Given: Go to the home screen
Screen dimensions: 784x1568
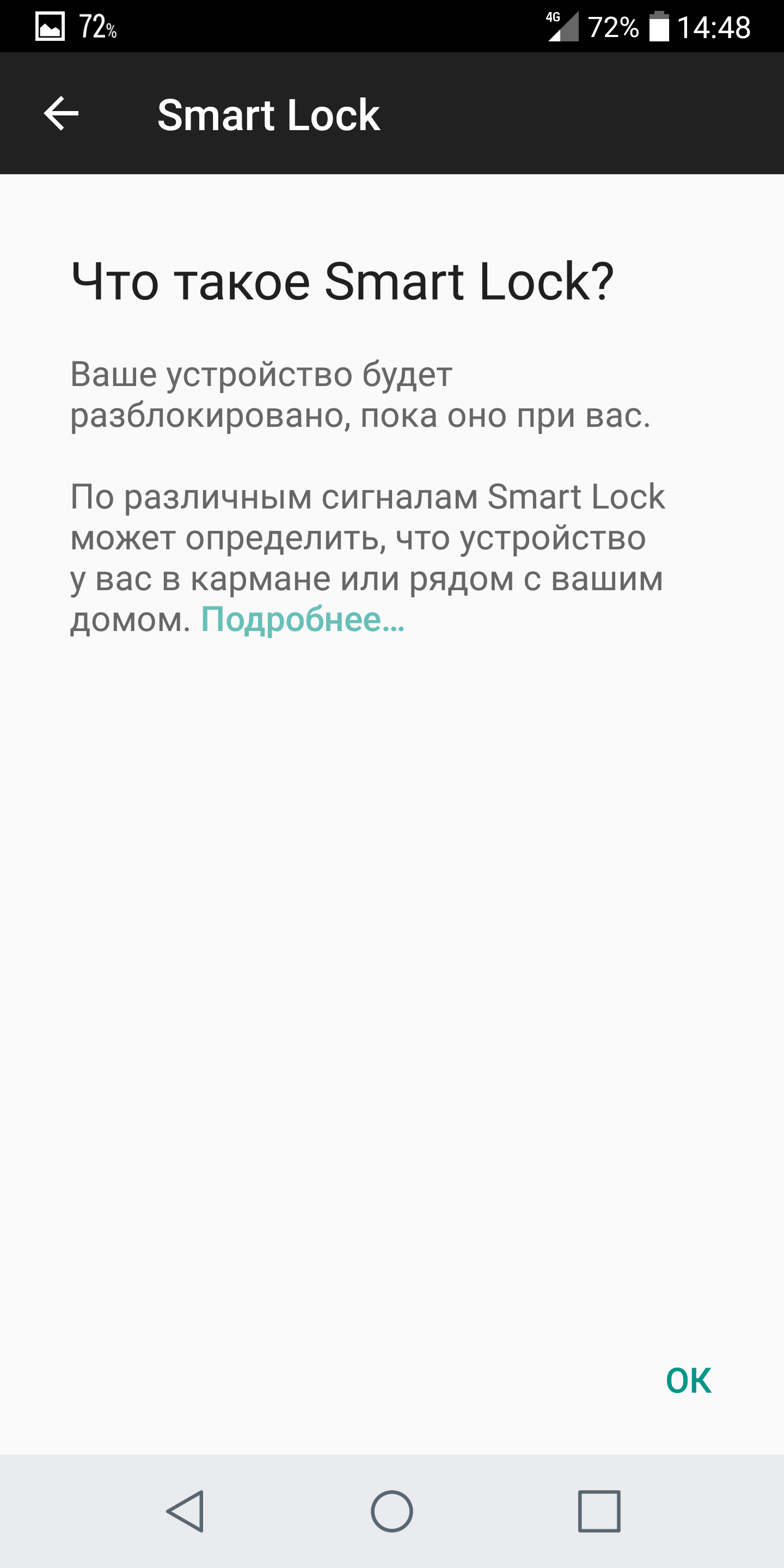Looking at the screenshot, I should point(392,1511).
